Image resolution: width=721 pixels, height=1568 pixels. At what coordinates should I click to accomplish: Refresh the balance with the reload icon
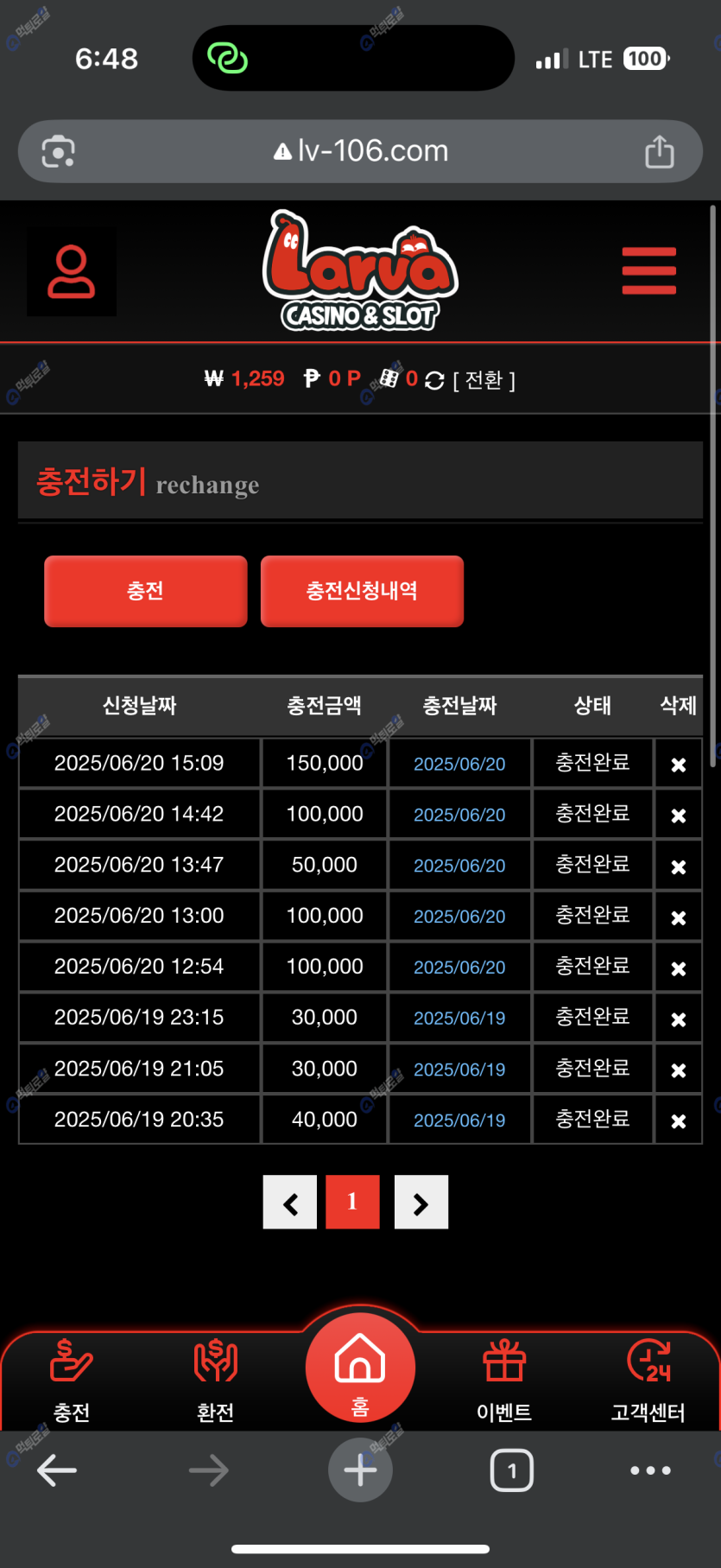[x=434, y=380]
